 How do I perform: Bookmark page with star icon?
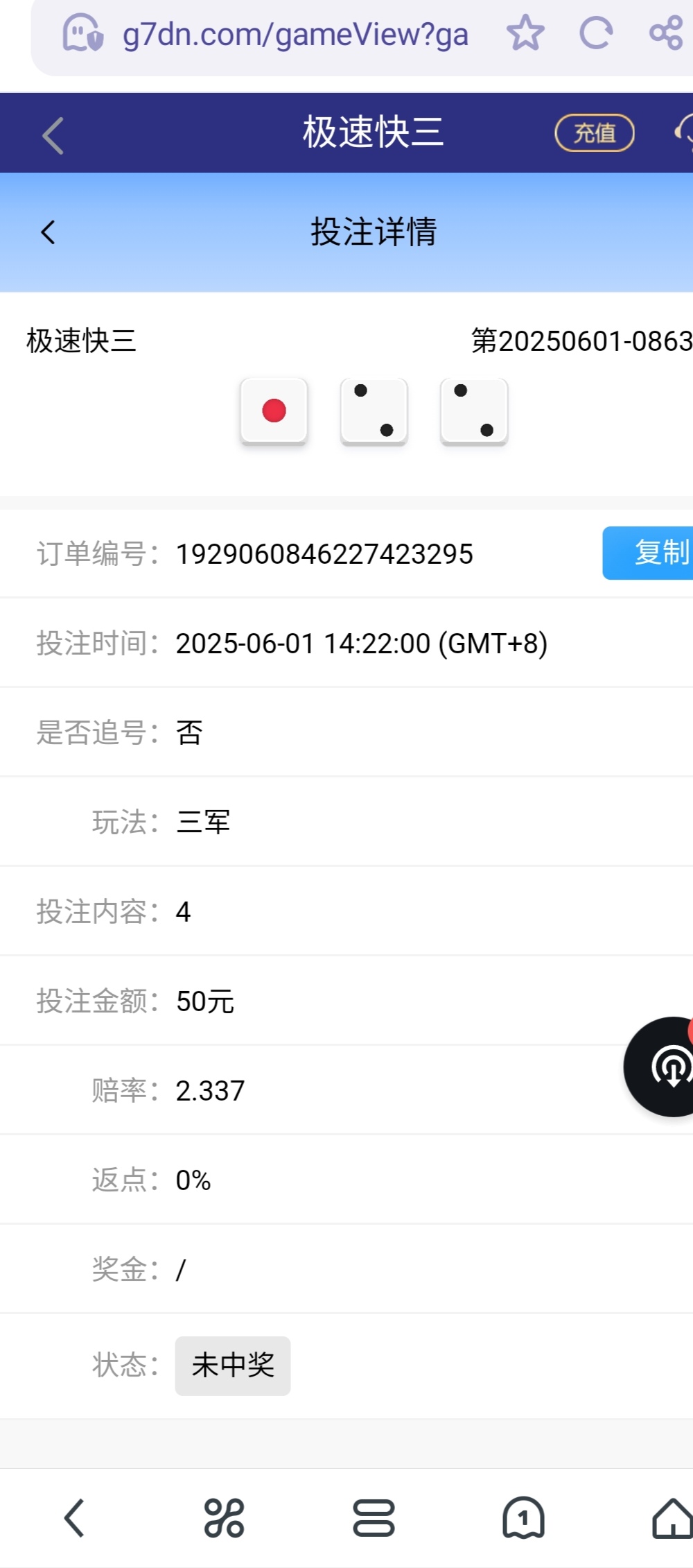525,33
